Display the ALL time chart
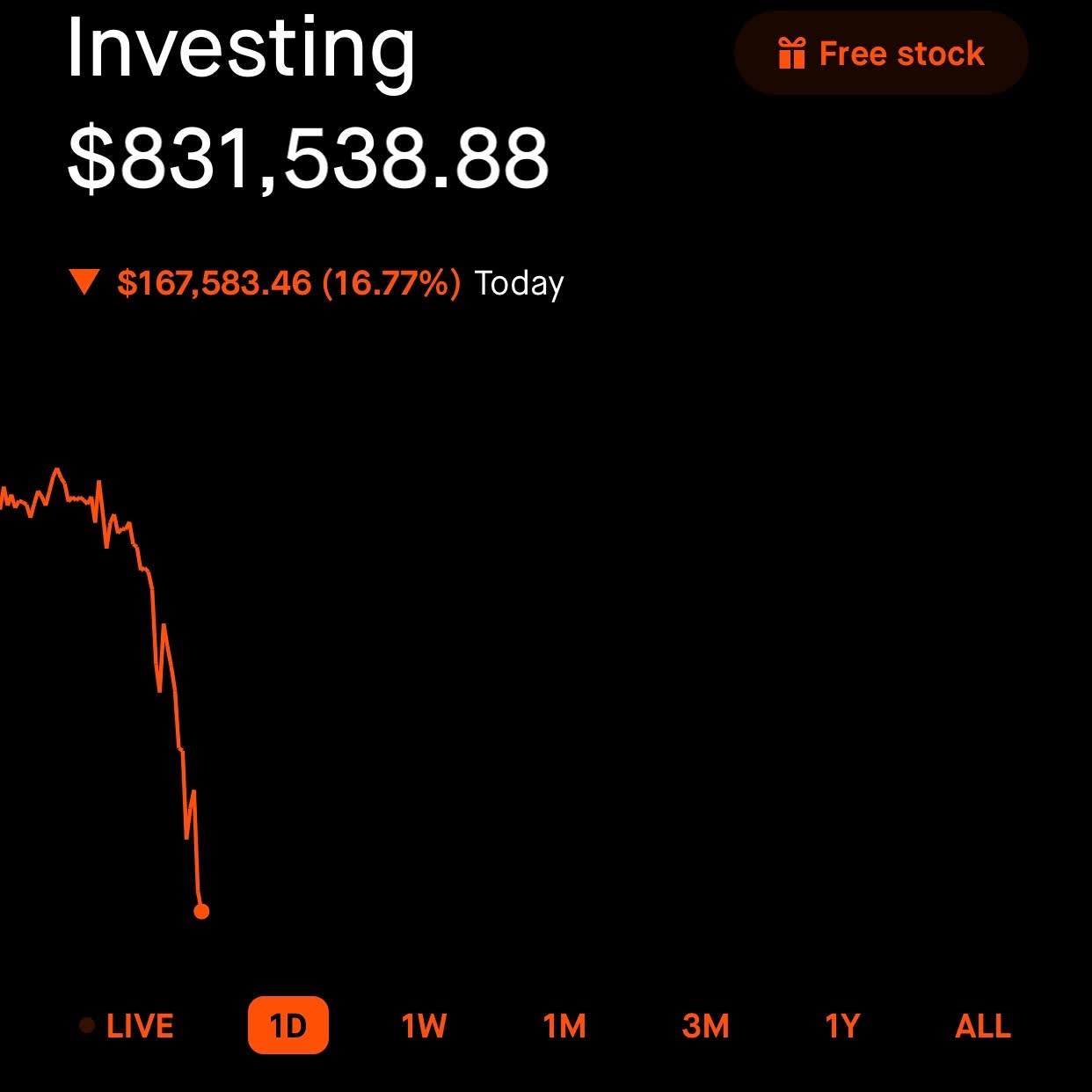Screen dimensions: 1092x1092 pyautogui.click(x=982, y=1026)
